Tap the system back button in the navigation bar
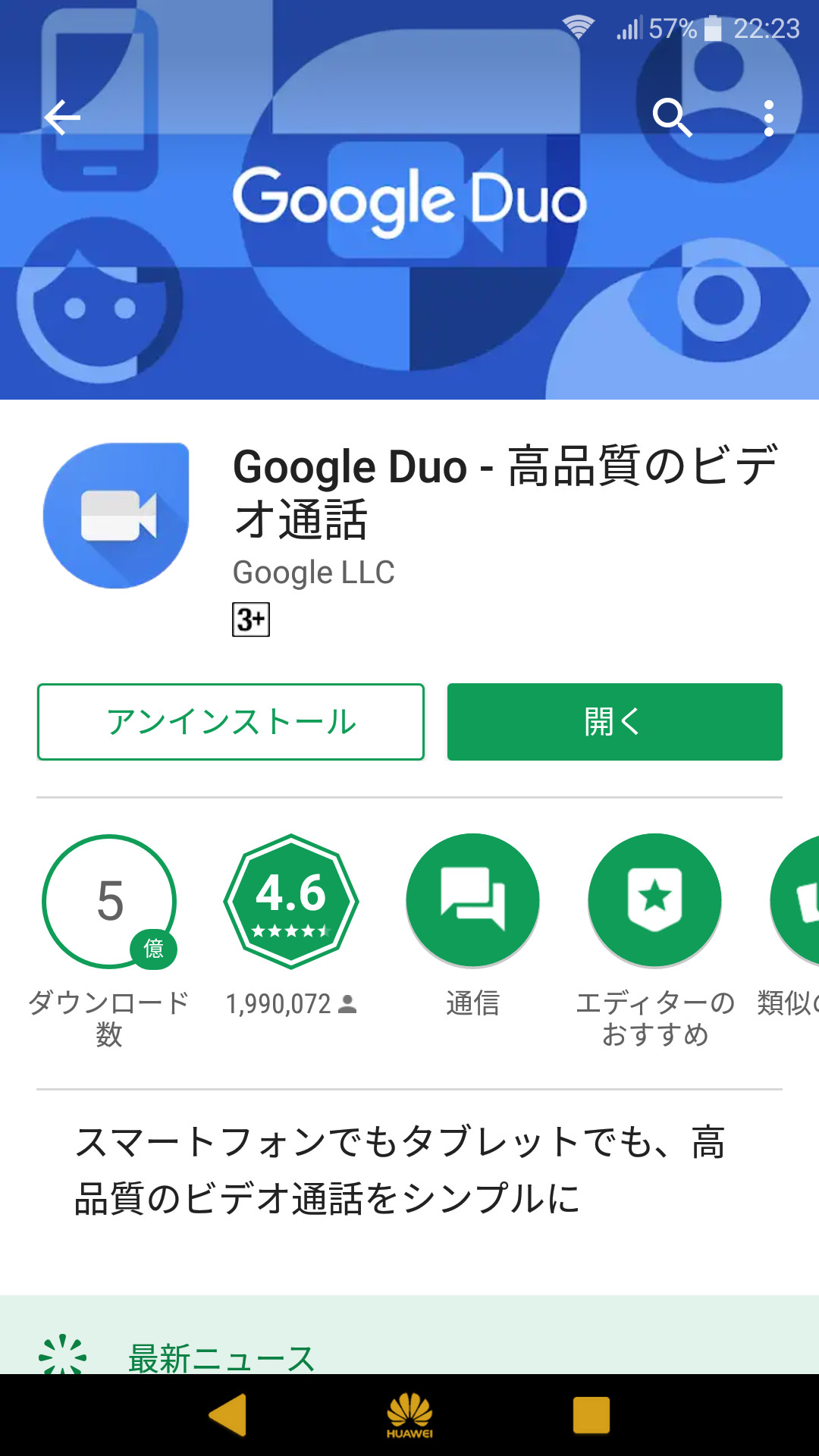This screenshot has height=1456, width=819. click(227, 1414)
